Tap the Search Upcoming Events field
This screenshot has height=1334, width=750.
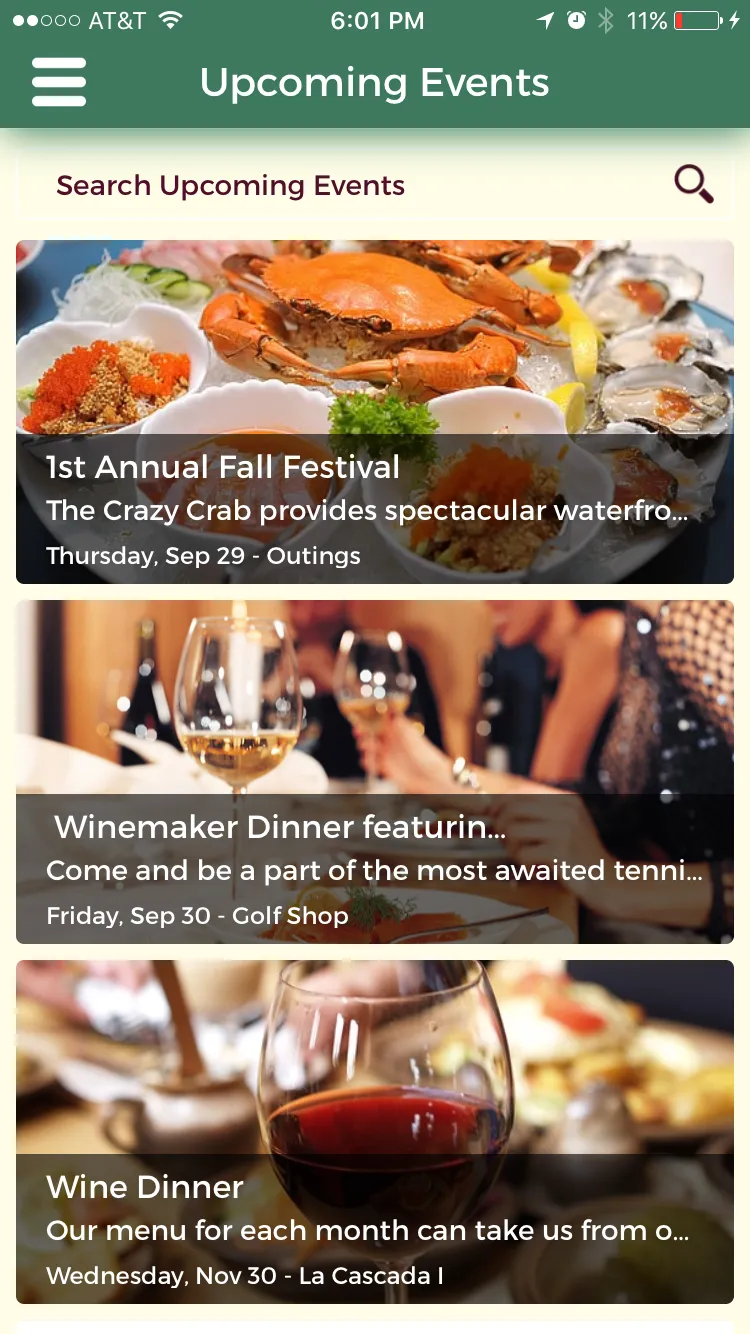pos(375,185)
